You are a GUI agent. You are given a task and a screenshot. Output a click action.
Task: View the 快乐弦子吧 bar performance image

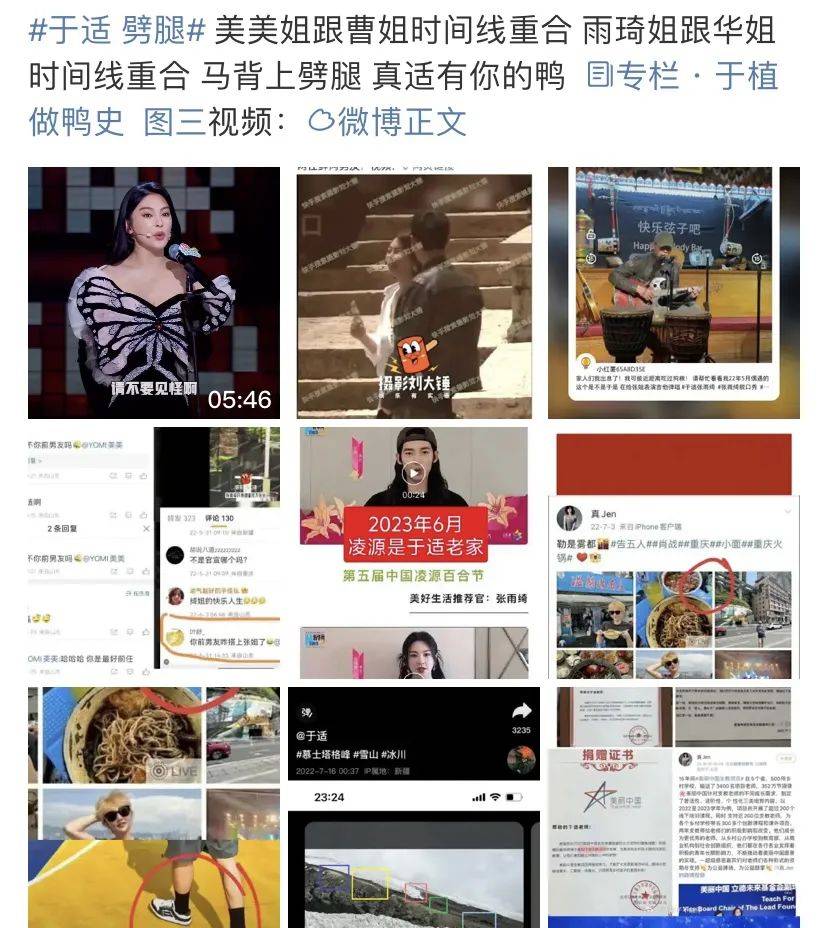pos(673,292)
